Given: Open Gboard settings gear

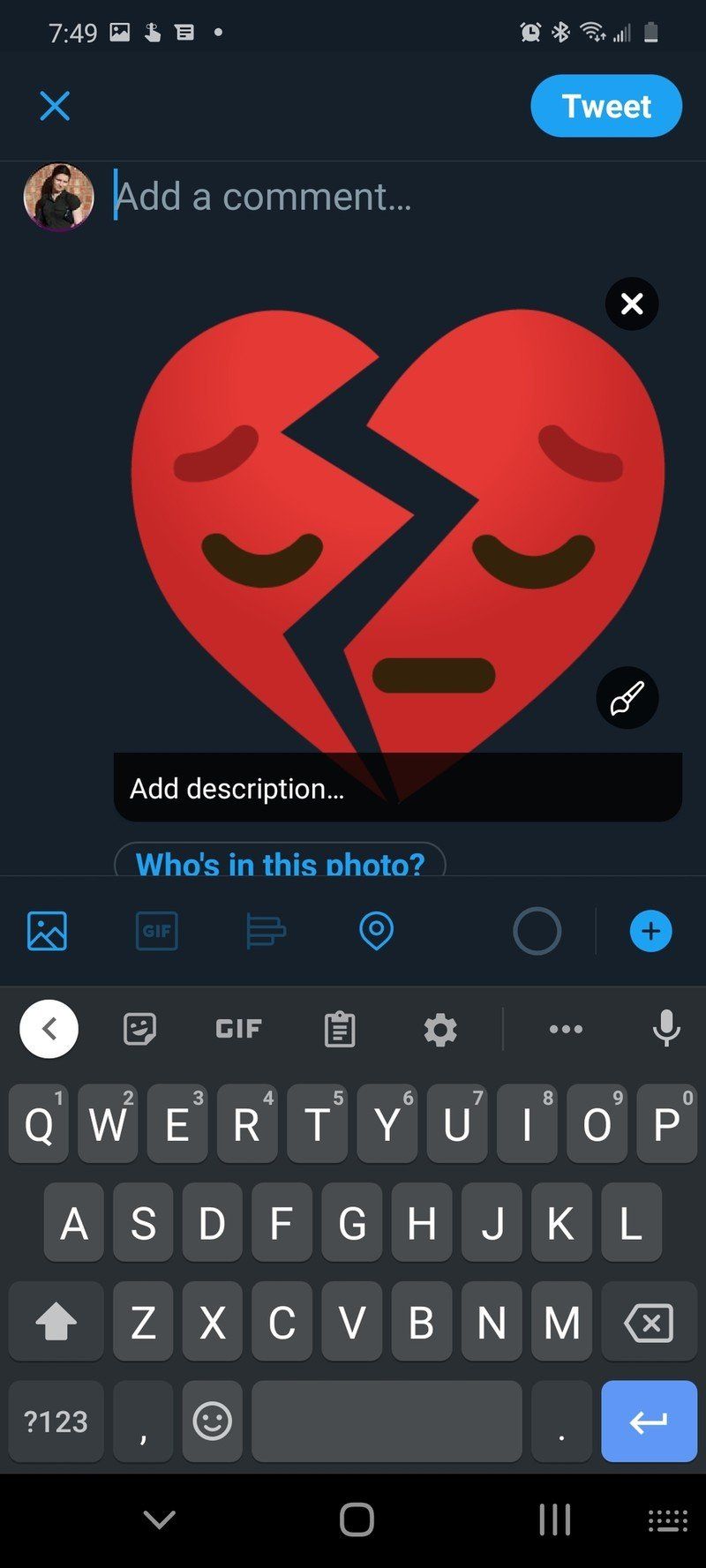Looking at the screenshot, I should (439, 1029).
